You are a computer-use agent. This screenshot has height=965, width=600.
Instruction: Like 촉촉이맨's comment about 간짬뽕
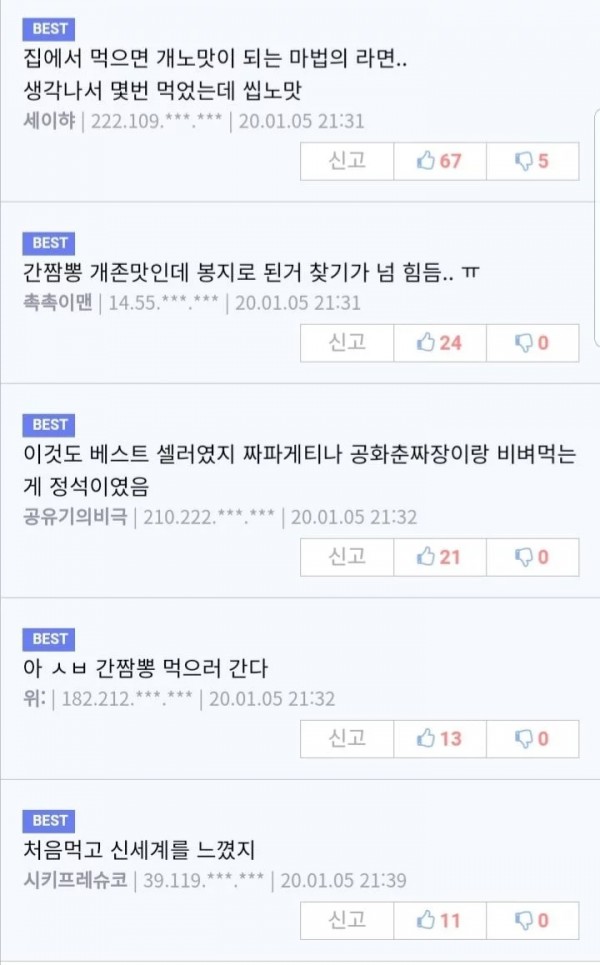point(440,343)
